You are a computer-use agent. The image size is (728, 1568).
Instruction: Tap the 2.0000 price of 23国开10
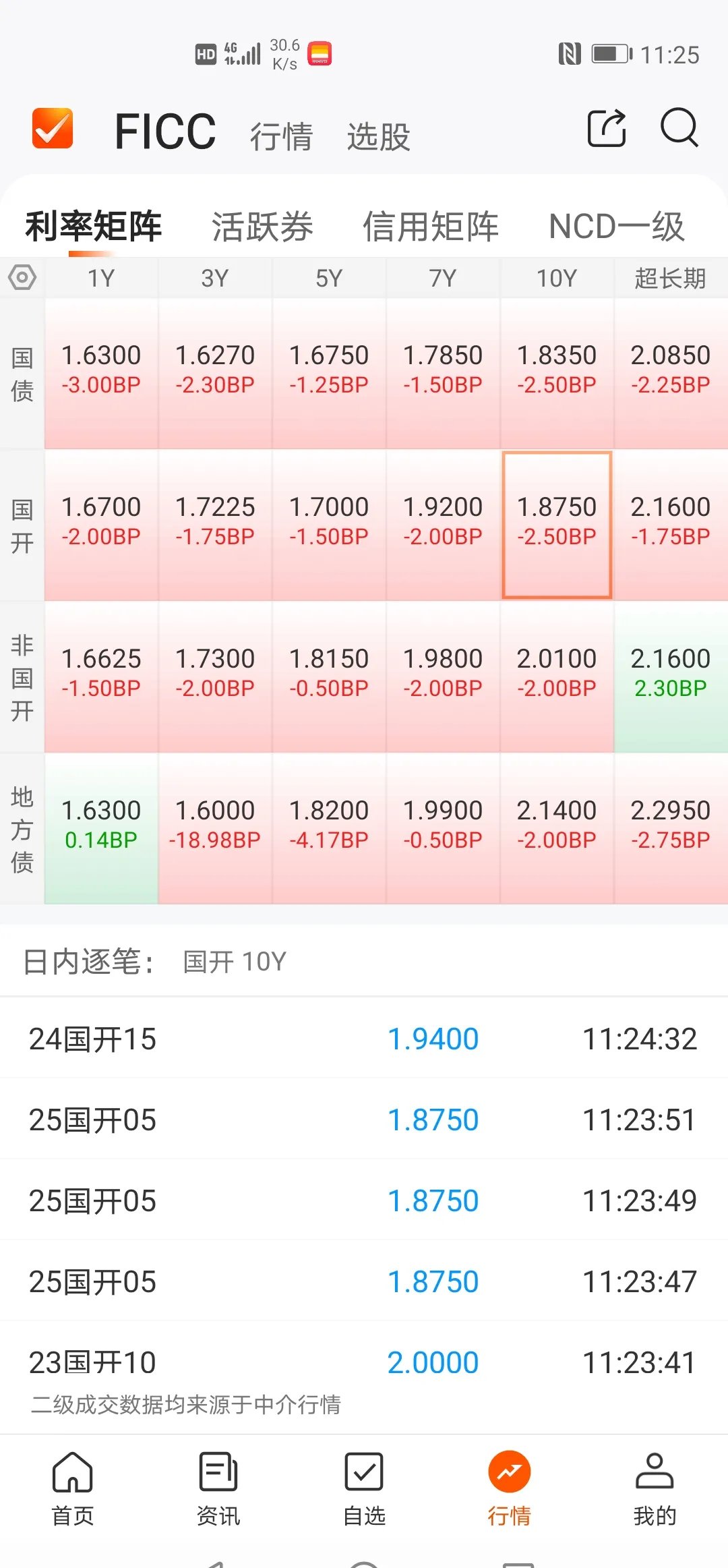pos(433,1362)
